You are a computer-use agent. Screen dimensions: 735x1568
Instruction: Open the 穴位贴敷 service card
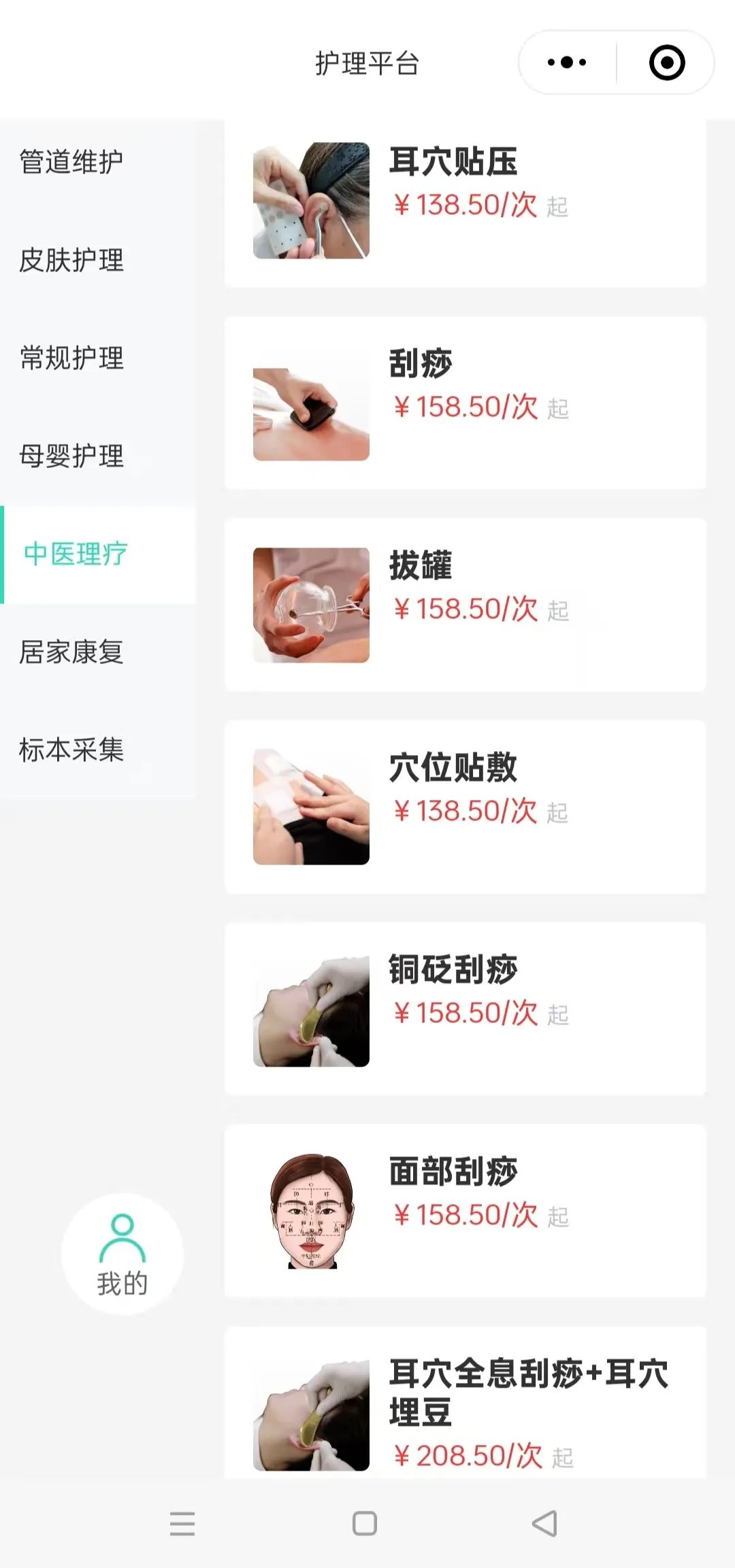click(465, 807)
